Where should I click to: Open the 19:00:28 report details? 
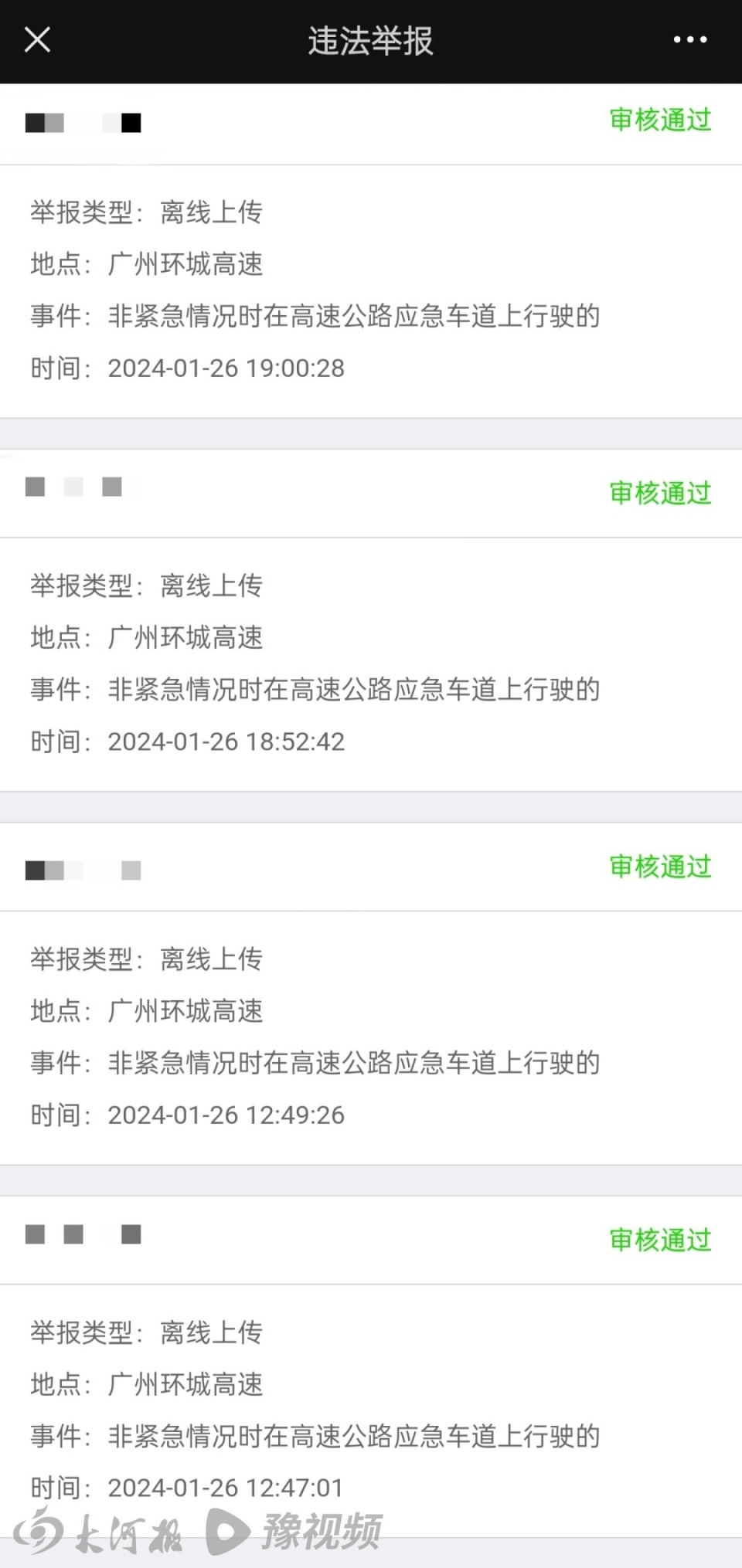pyautogui.click(x=226, y=368)
